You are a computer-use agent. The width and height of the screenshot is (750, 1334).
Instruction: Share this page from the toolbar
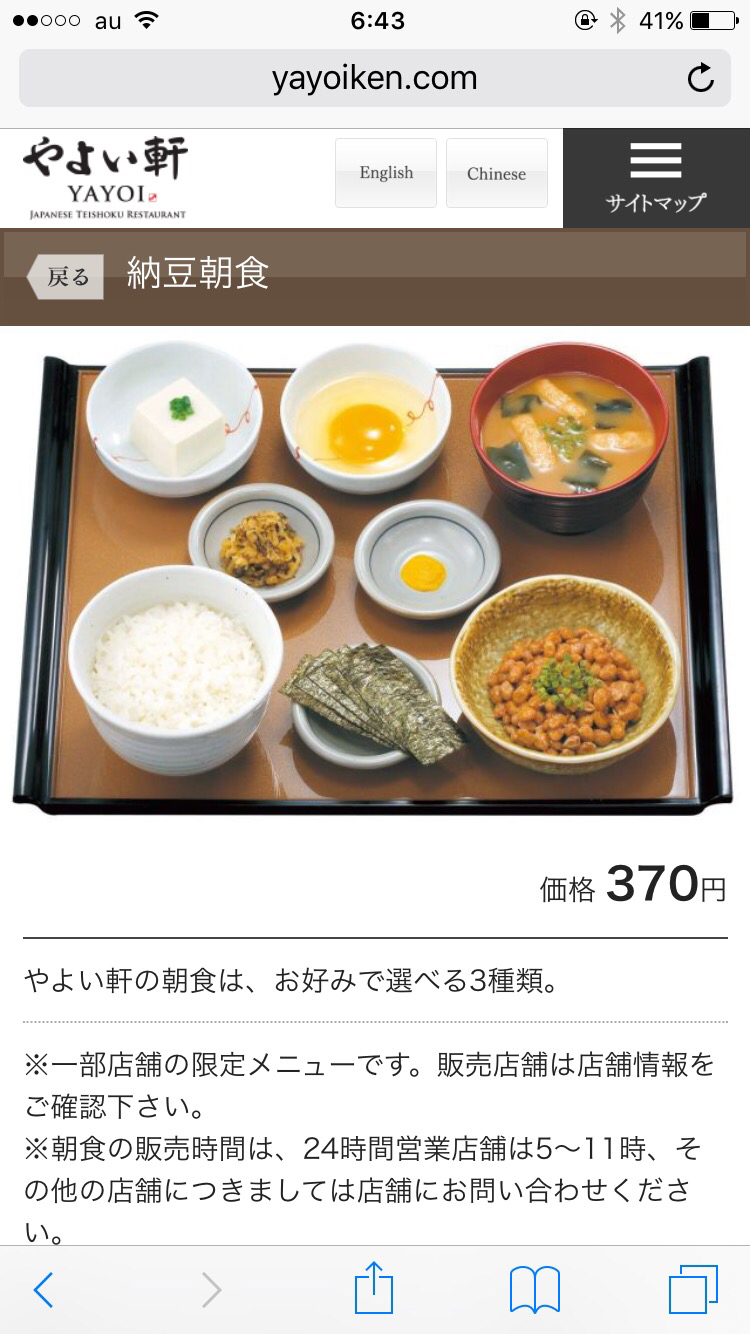click(374, 1288)
